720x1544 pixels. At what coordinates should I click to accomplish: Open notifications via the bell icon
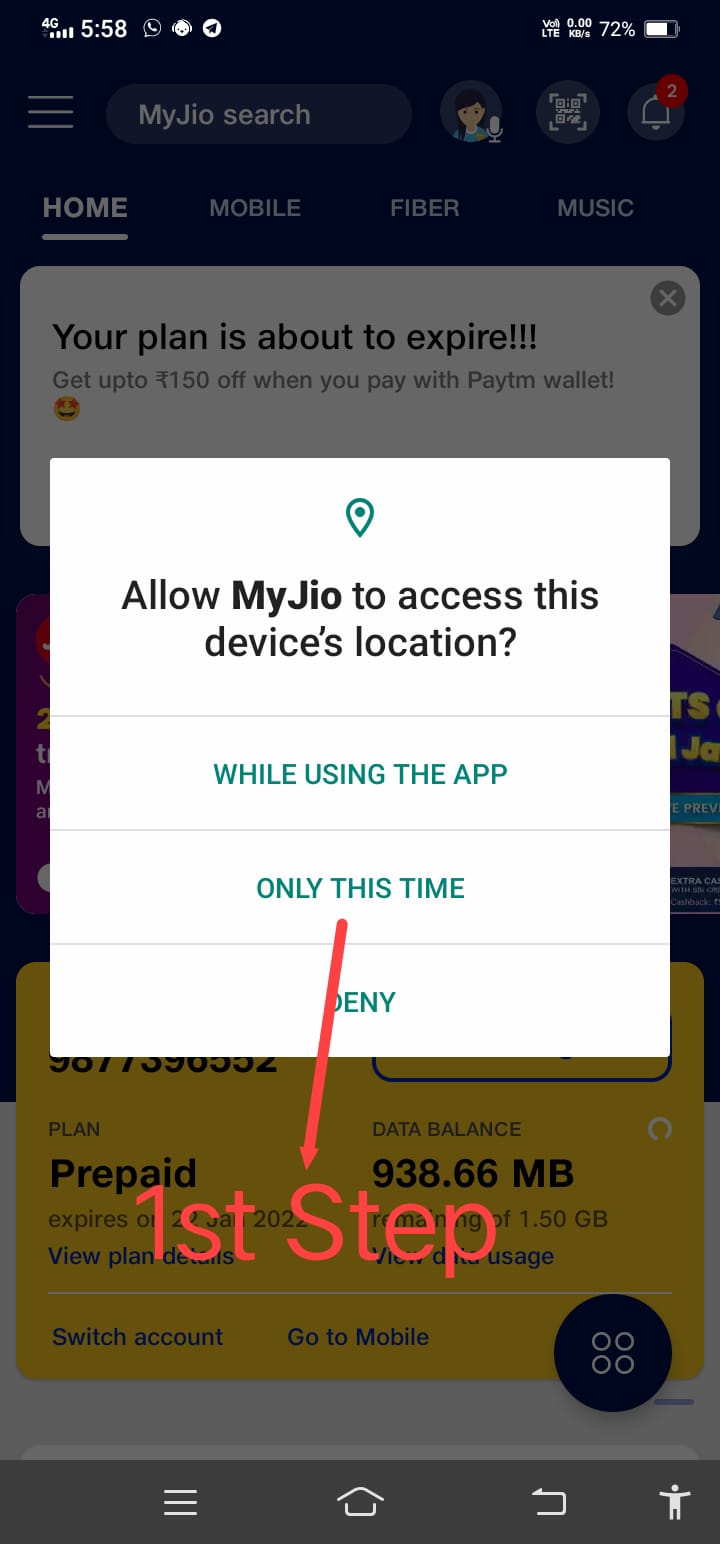point(655,116)
